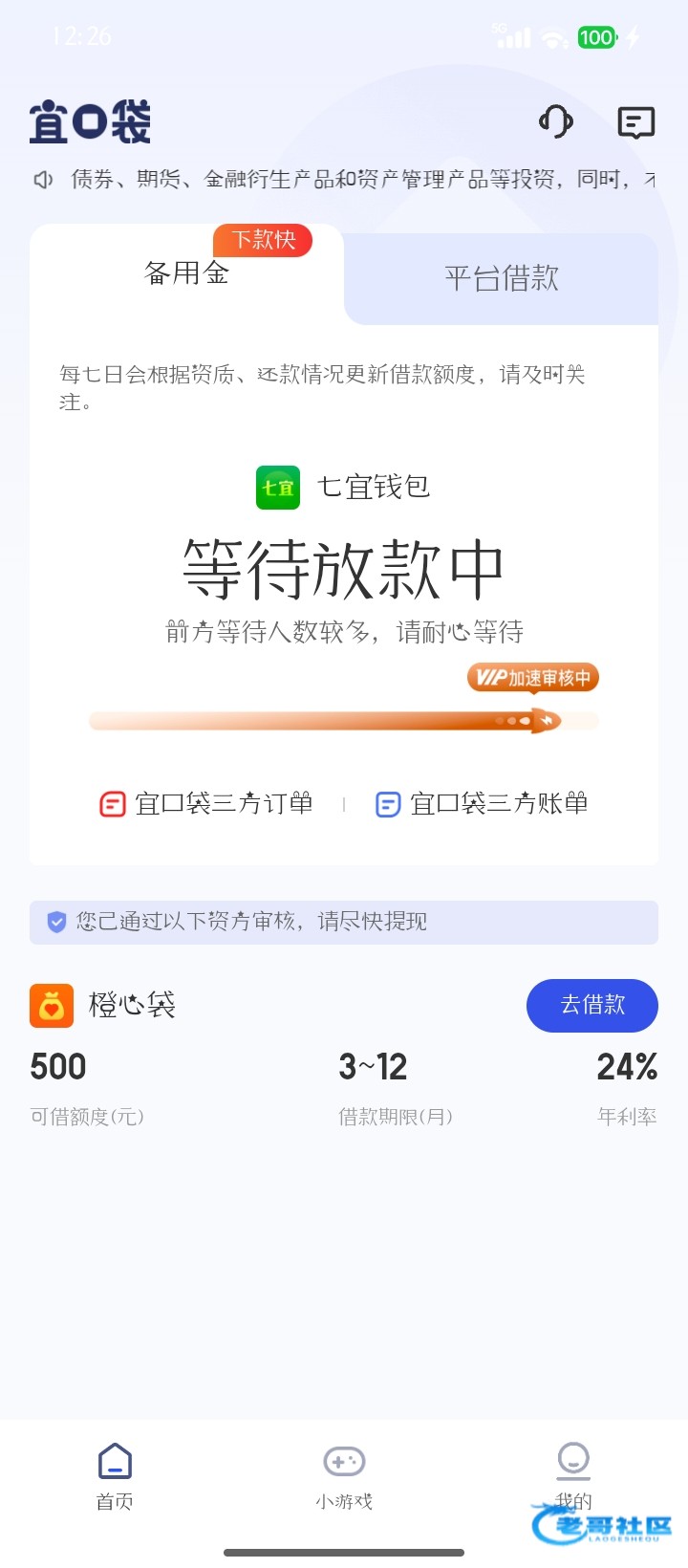Switch to the 平台借款 tab
The width and height of the screenshot is (688, 1568).
point(502,278)
